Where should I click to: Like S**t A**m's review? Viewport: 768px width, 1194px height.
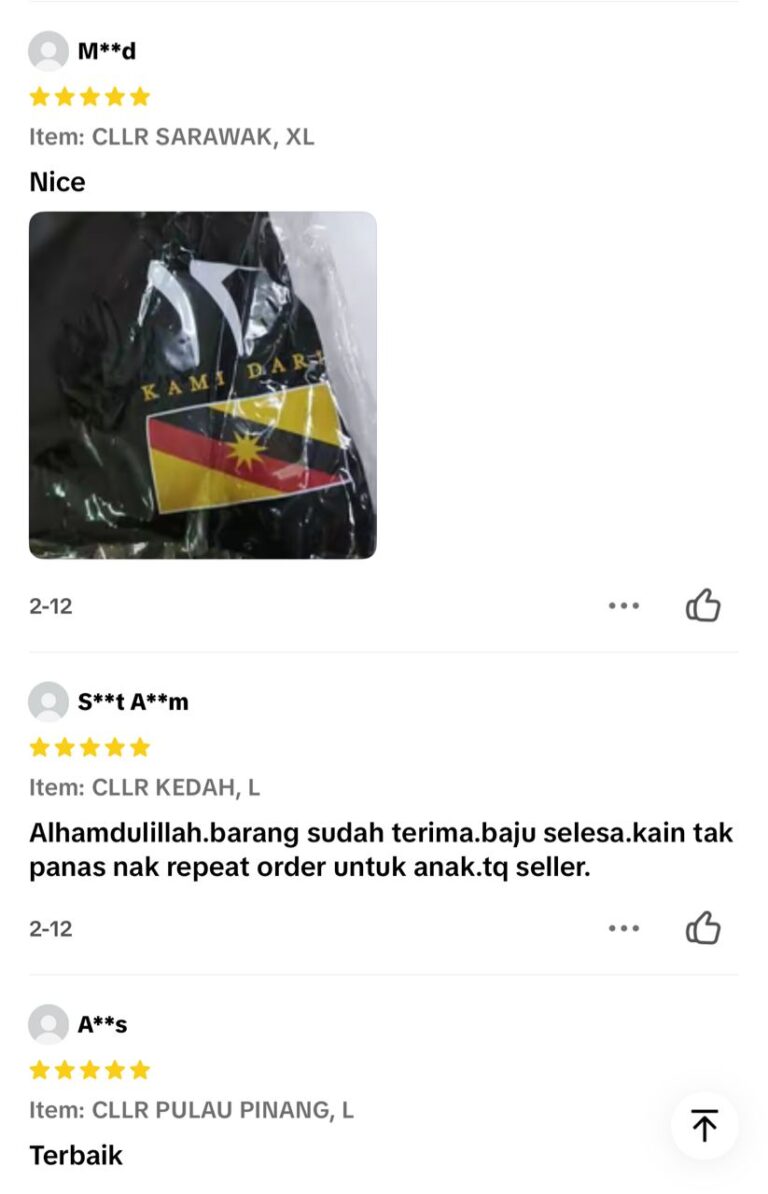pos(703,928)
